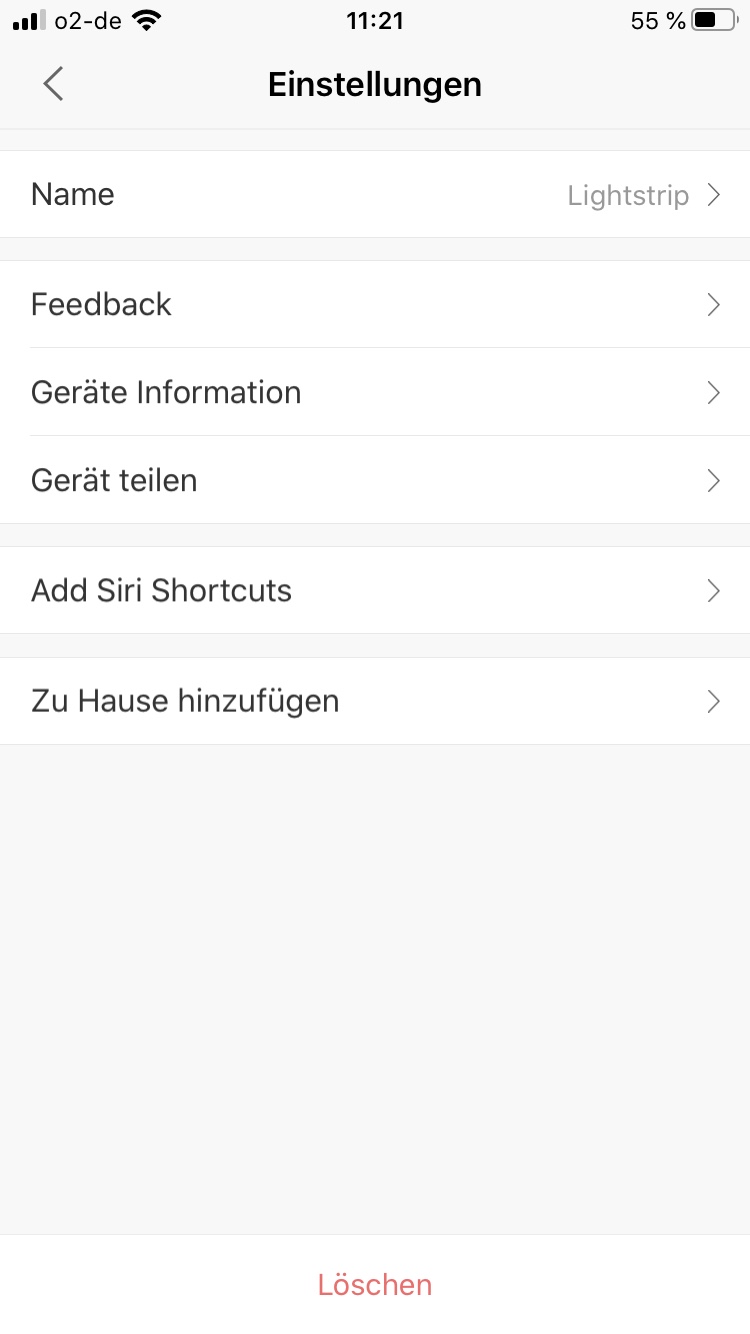Tap the back arrow to leave Einstellungen
This screenshot has height=1334, width=750.
click(52, 84)
